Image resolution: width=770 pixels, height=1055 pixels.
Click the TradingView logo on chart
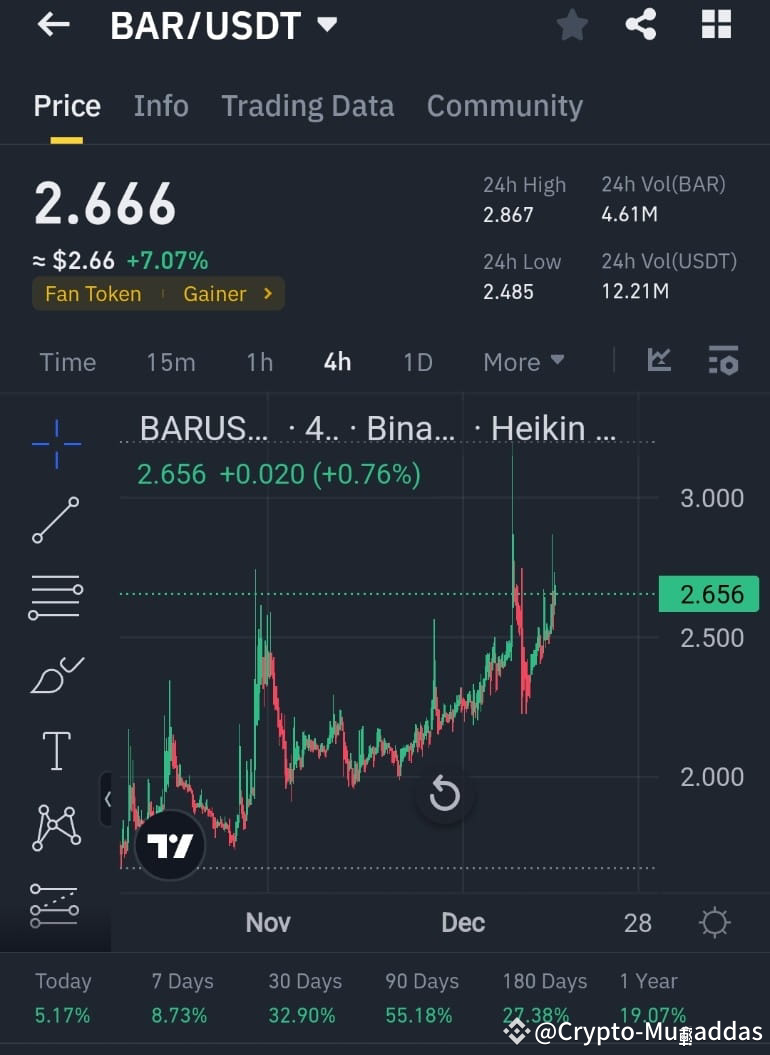(167, 845)
